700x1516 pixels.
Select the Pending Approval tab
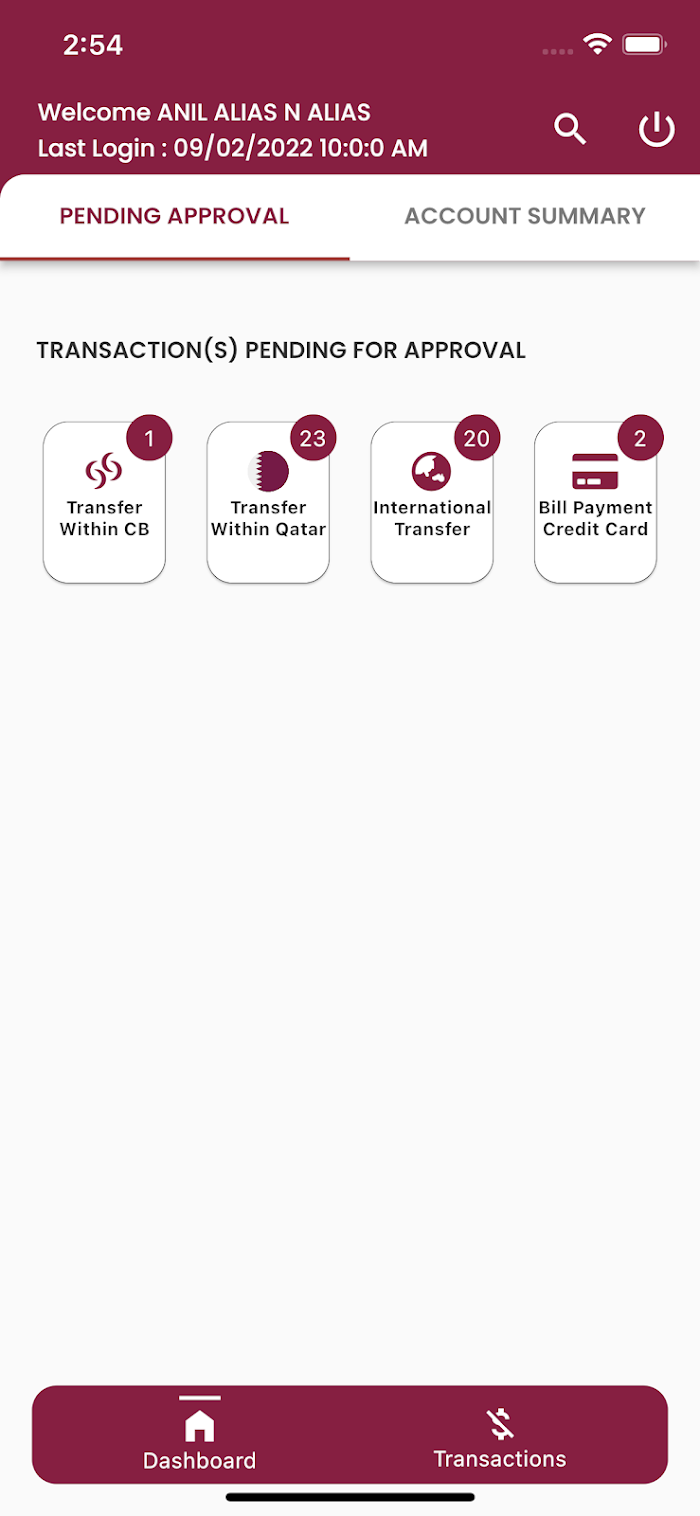(174, 216)
